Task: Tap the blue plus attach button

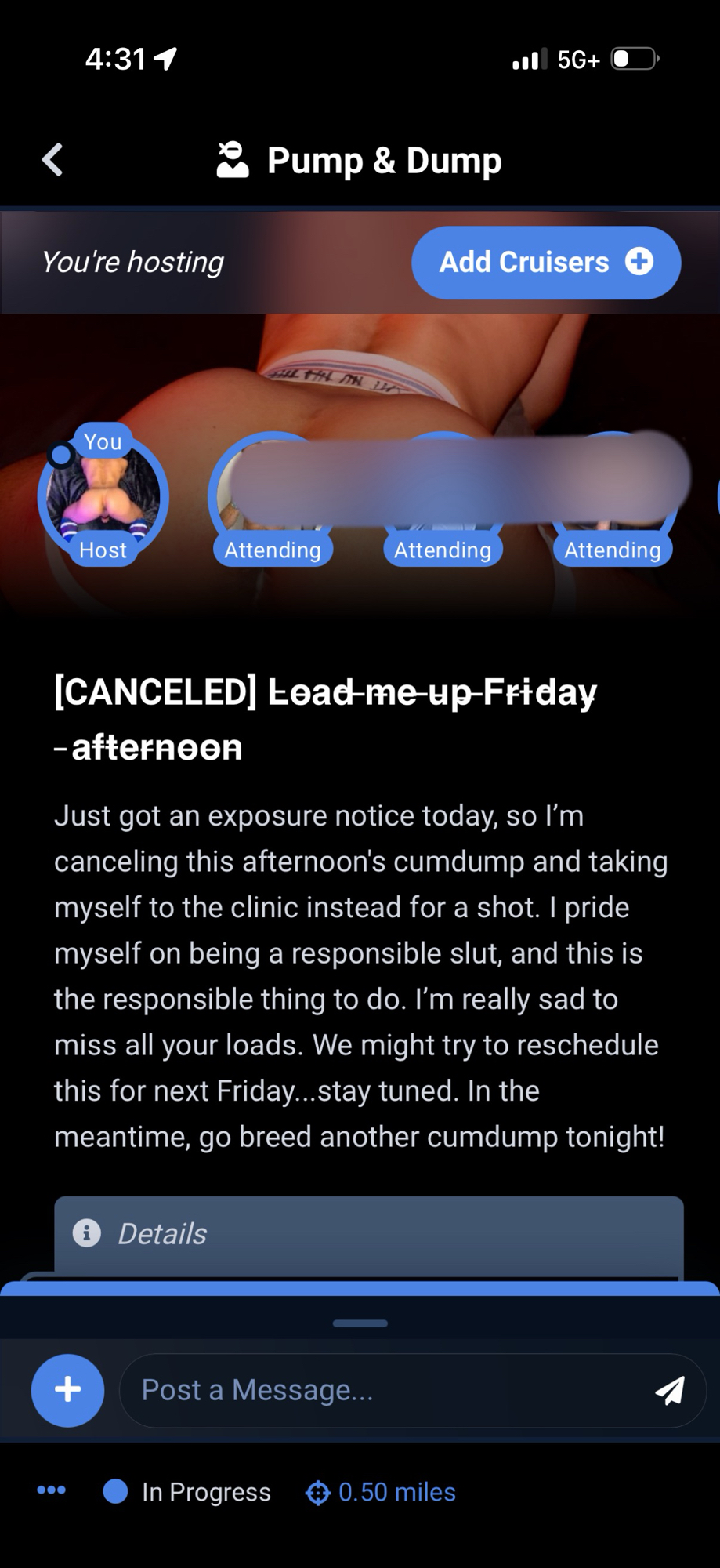Action: pyautogui.click(x=67, y=1390)
